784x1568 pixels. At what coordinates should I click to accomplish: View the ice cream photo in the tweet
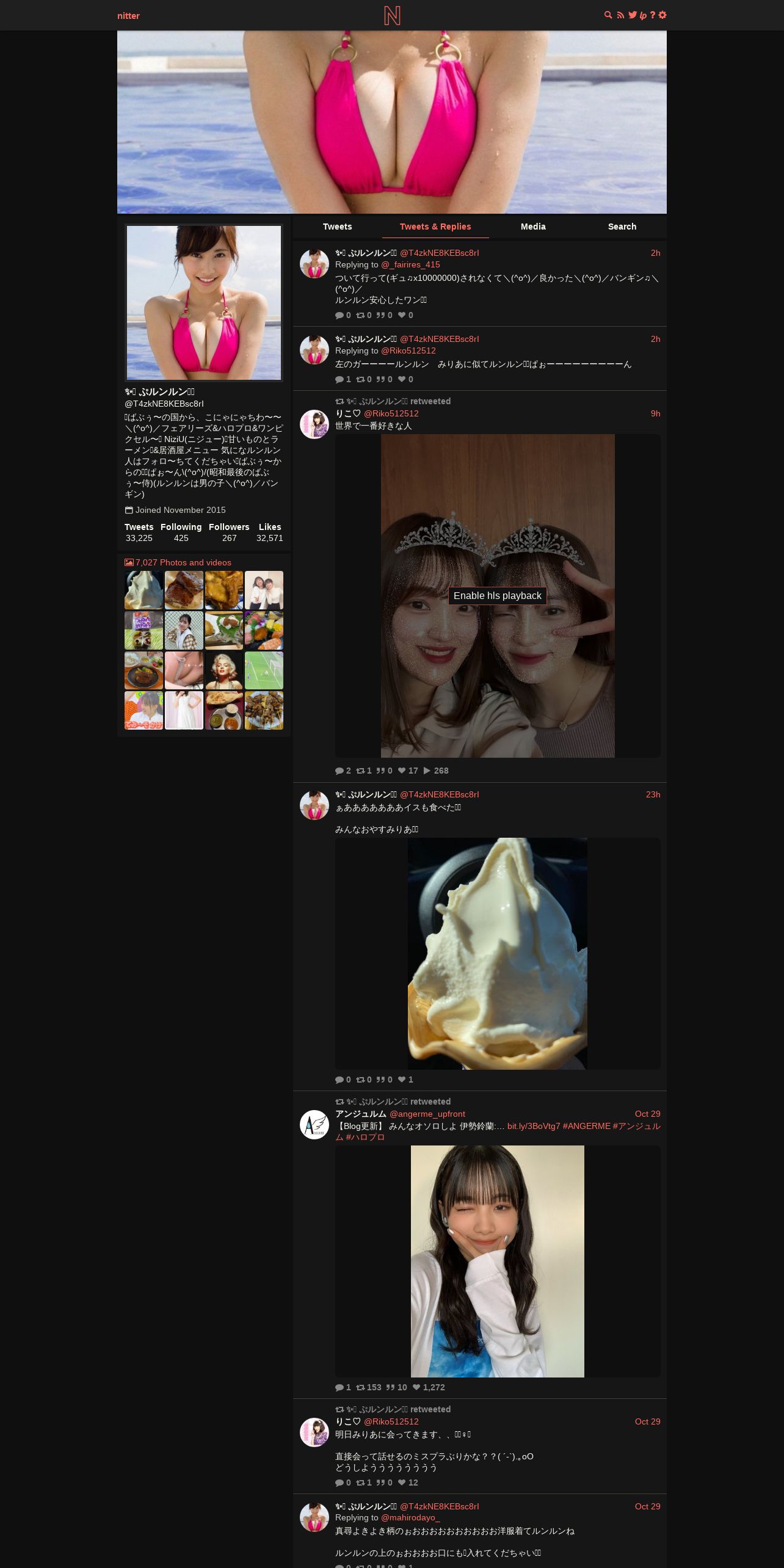pos(498,953)
